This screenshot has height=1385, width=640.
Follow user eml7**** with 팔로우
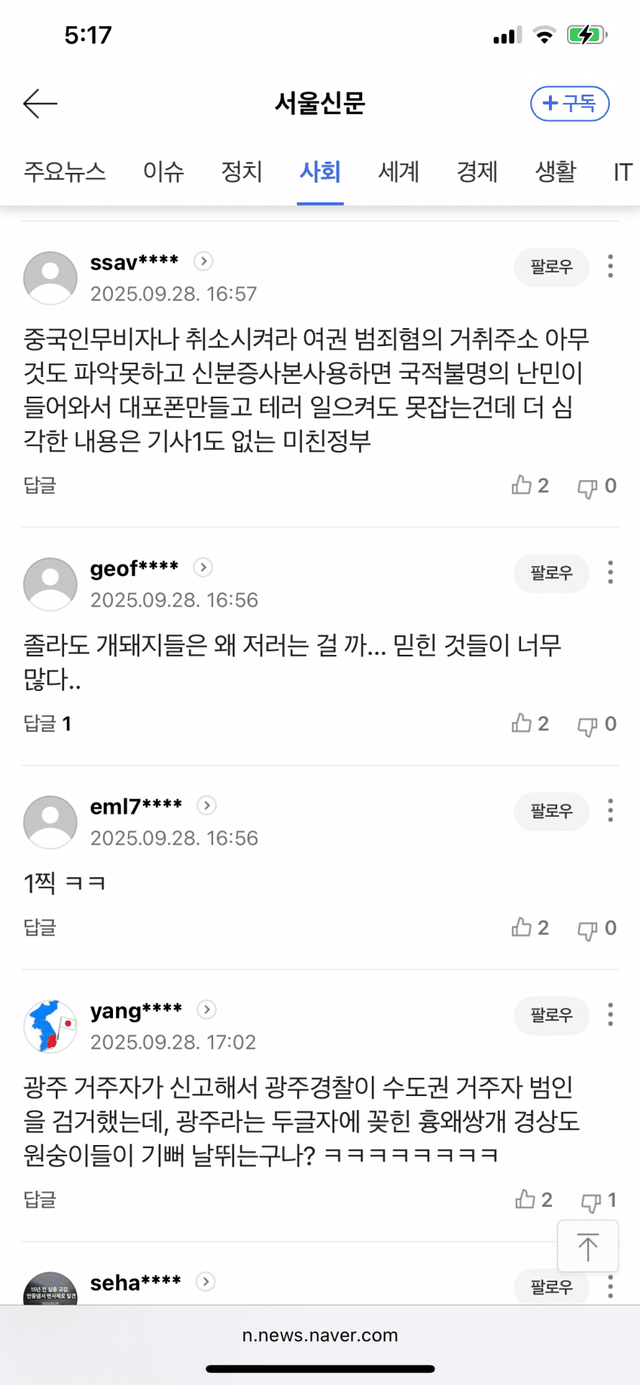tap(552, 811)
